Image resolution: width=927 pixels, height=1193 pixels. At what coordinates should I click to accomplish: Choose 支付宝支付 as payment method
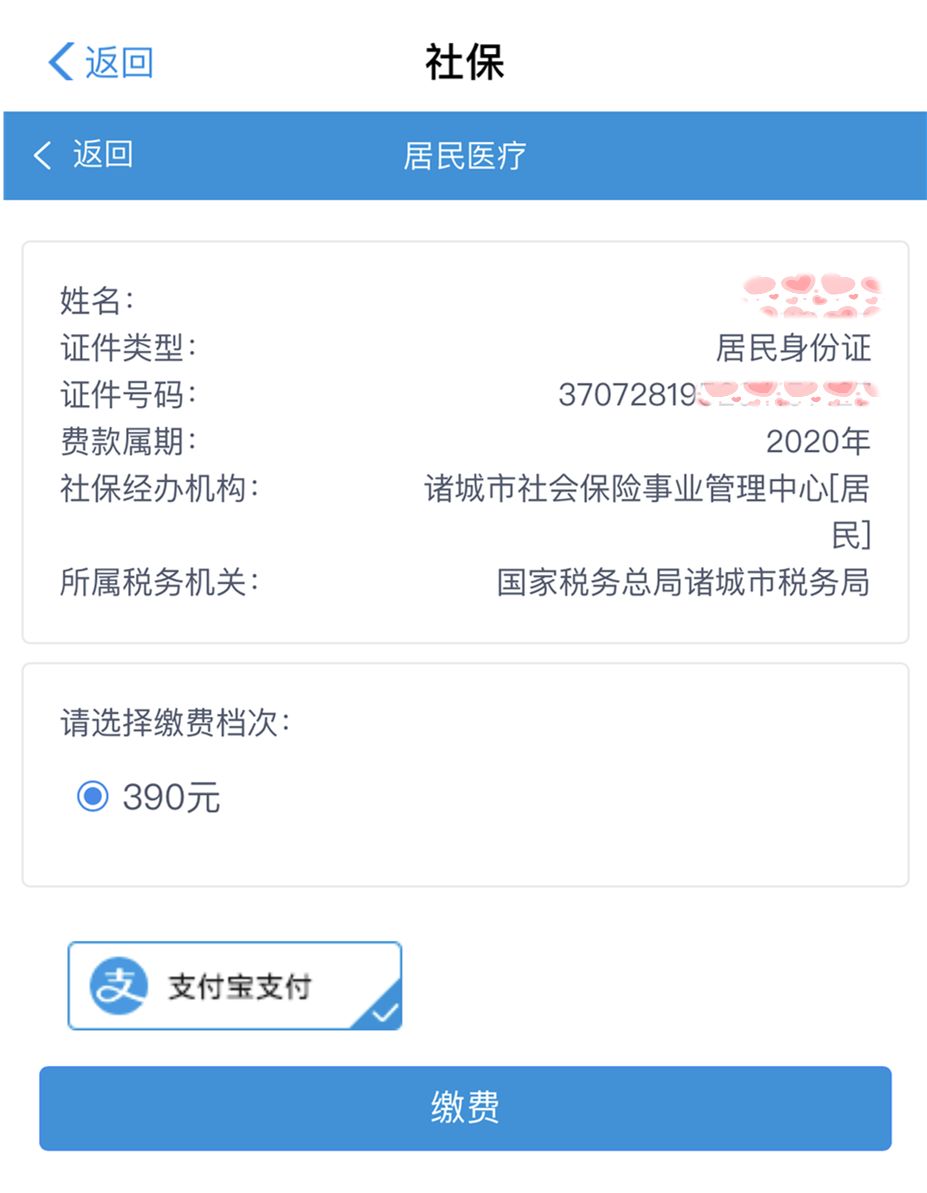(x=234, y=986)
